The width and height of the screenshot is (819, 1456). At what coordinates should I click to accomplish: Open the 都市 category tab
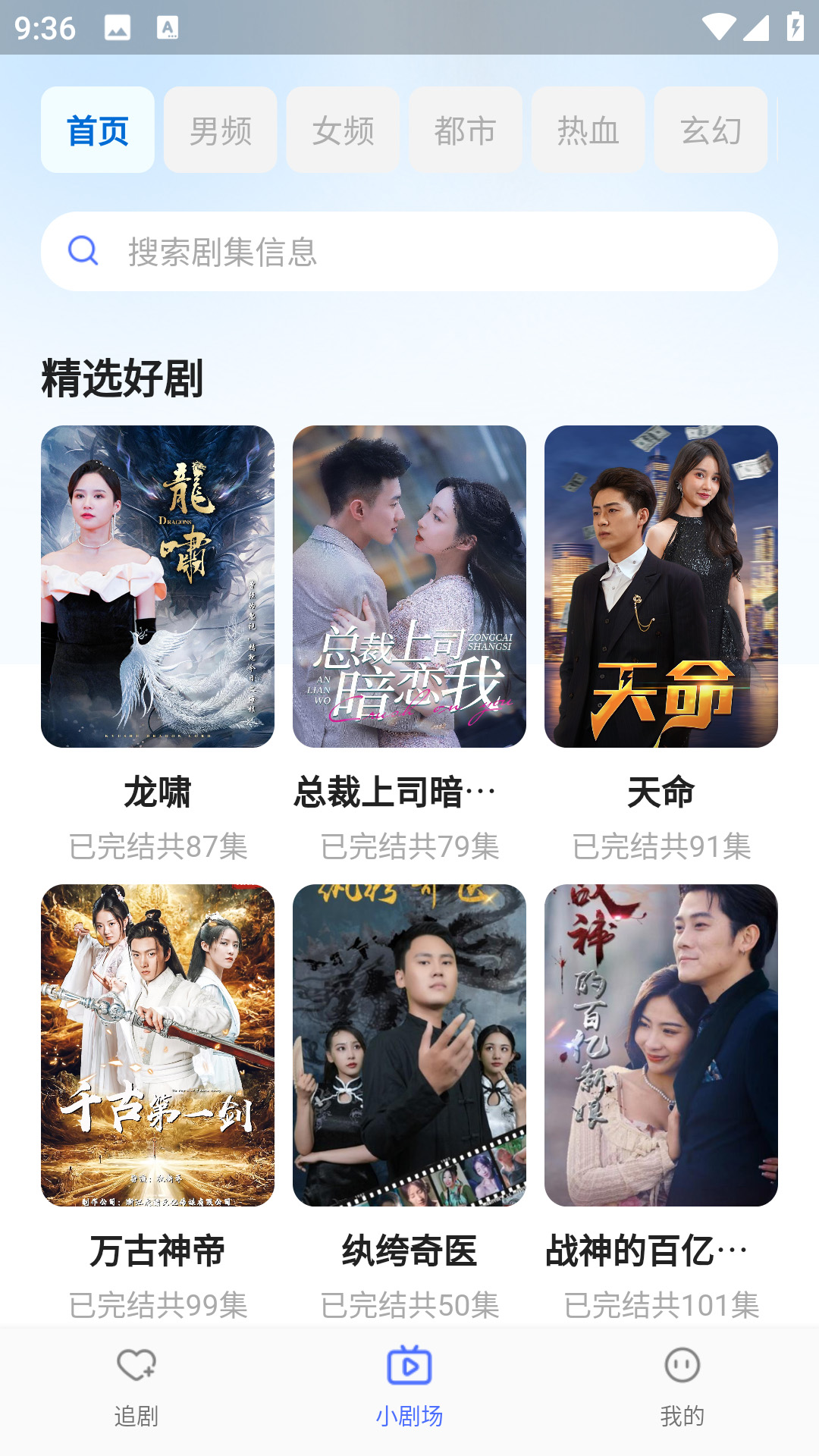(x=466, y=130)
